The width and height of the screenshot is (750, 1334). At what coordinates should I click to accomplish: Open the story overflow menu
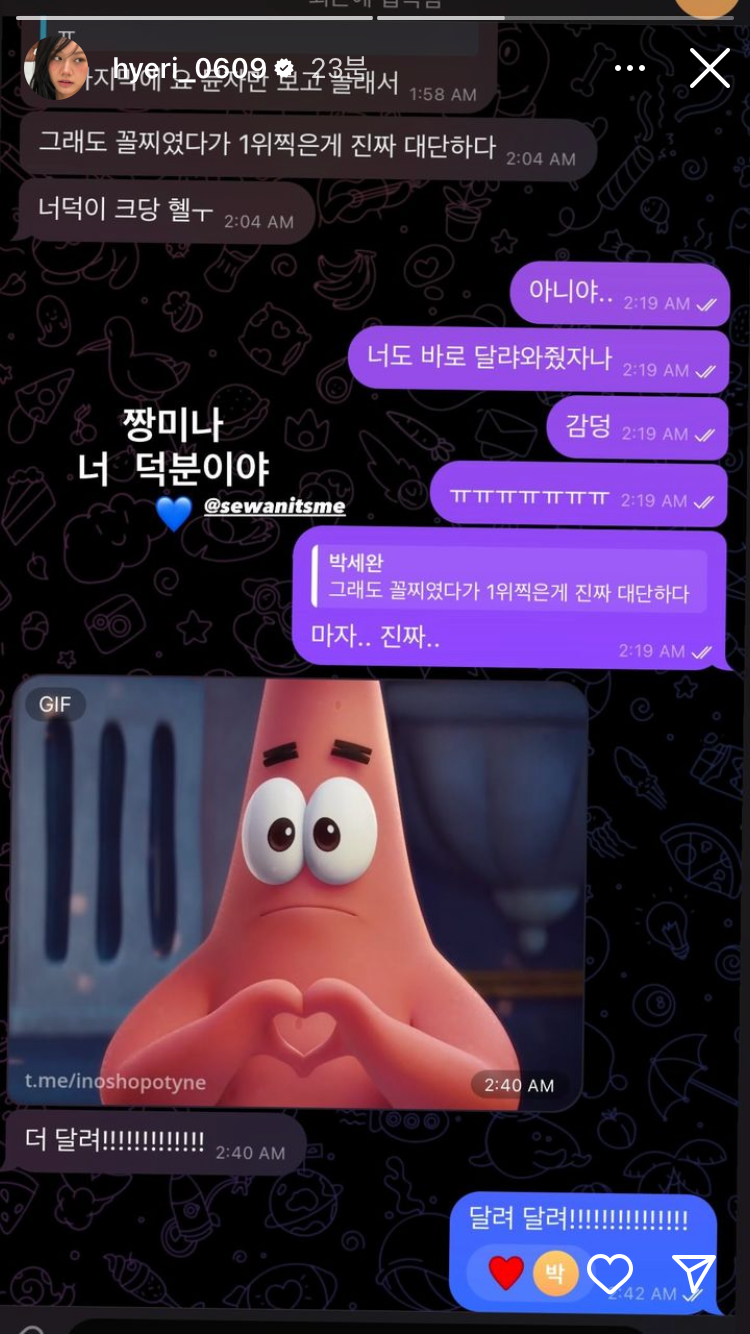630,69
